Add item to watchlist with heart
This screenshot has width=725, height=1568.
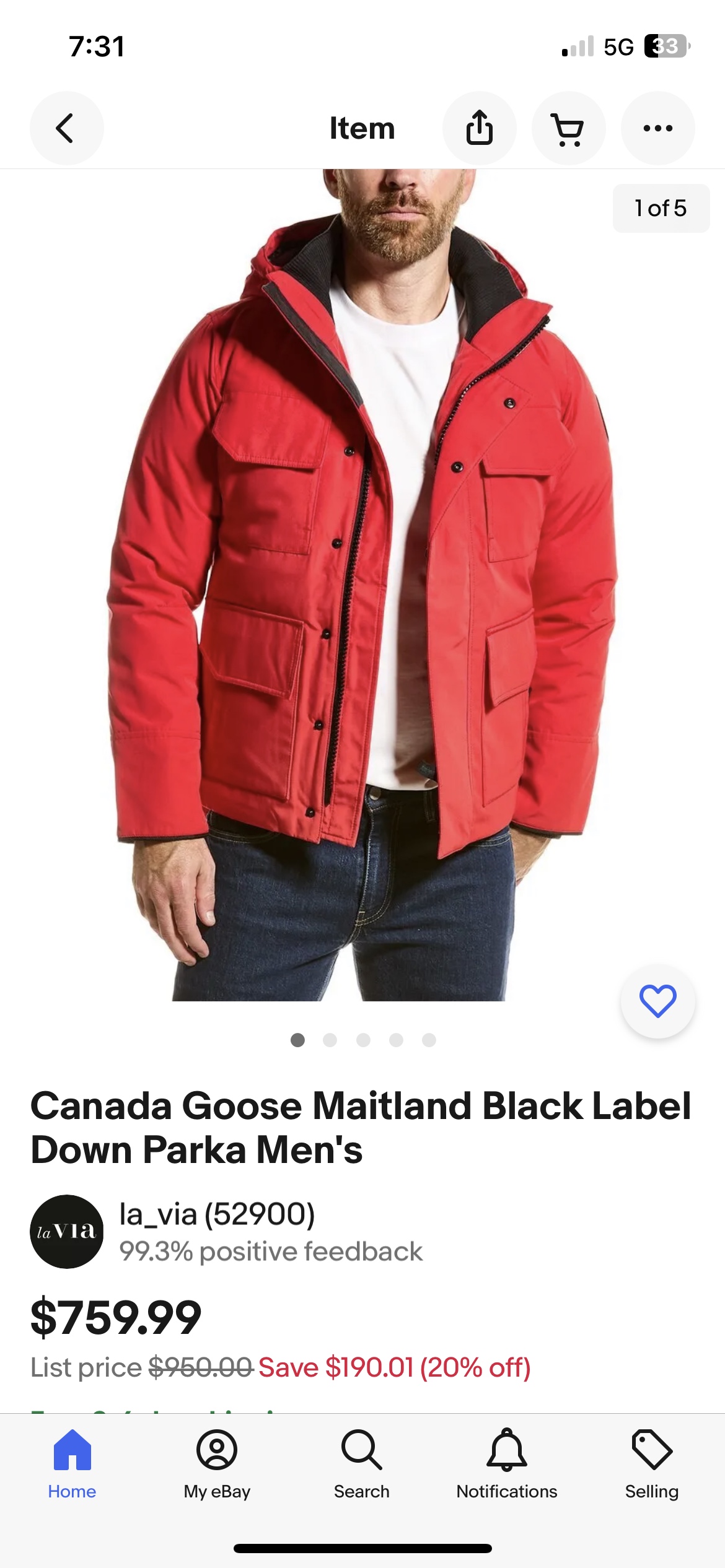657,1000
